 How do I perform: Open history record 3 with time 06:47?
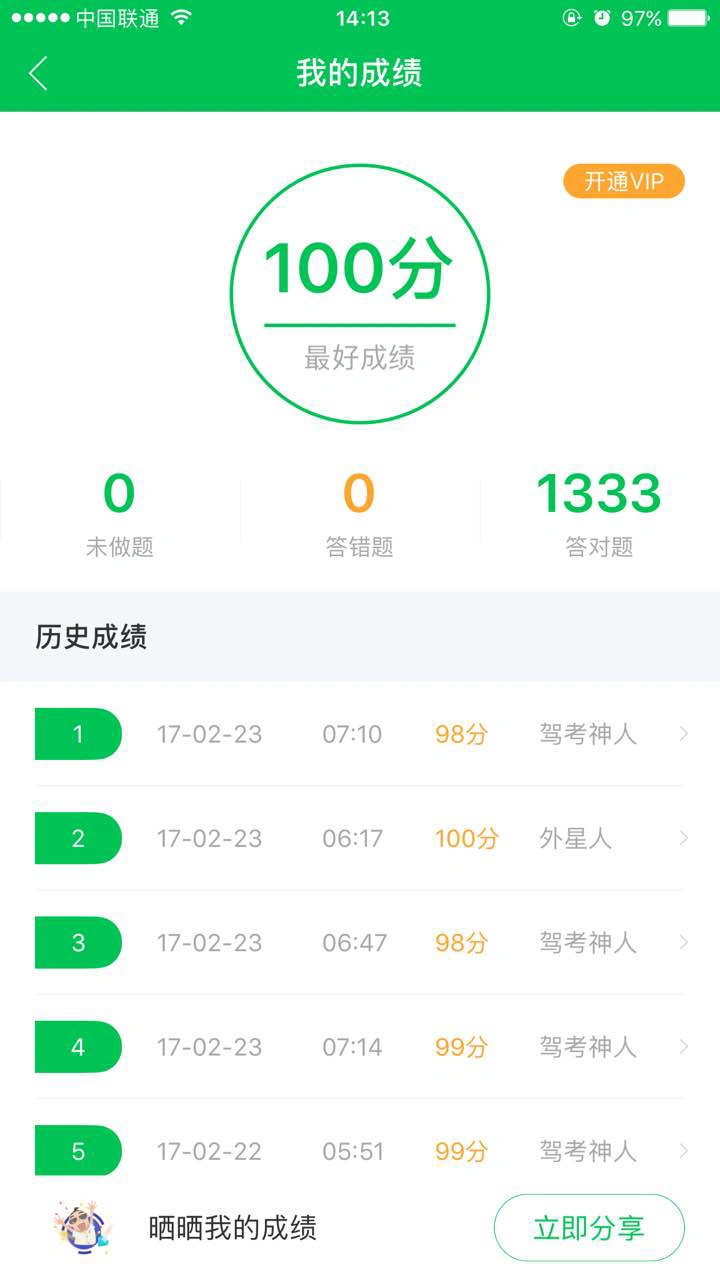(x=360, y=942)
